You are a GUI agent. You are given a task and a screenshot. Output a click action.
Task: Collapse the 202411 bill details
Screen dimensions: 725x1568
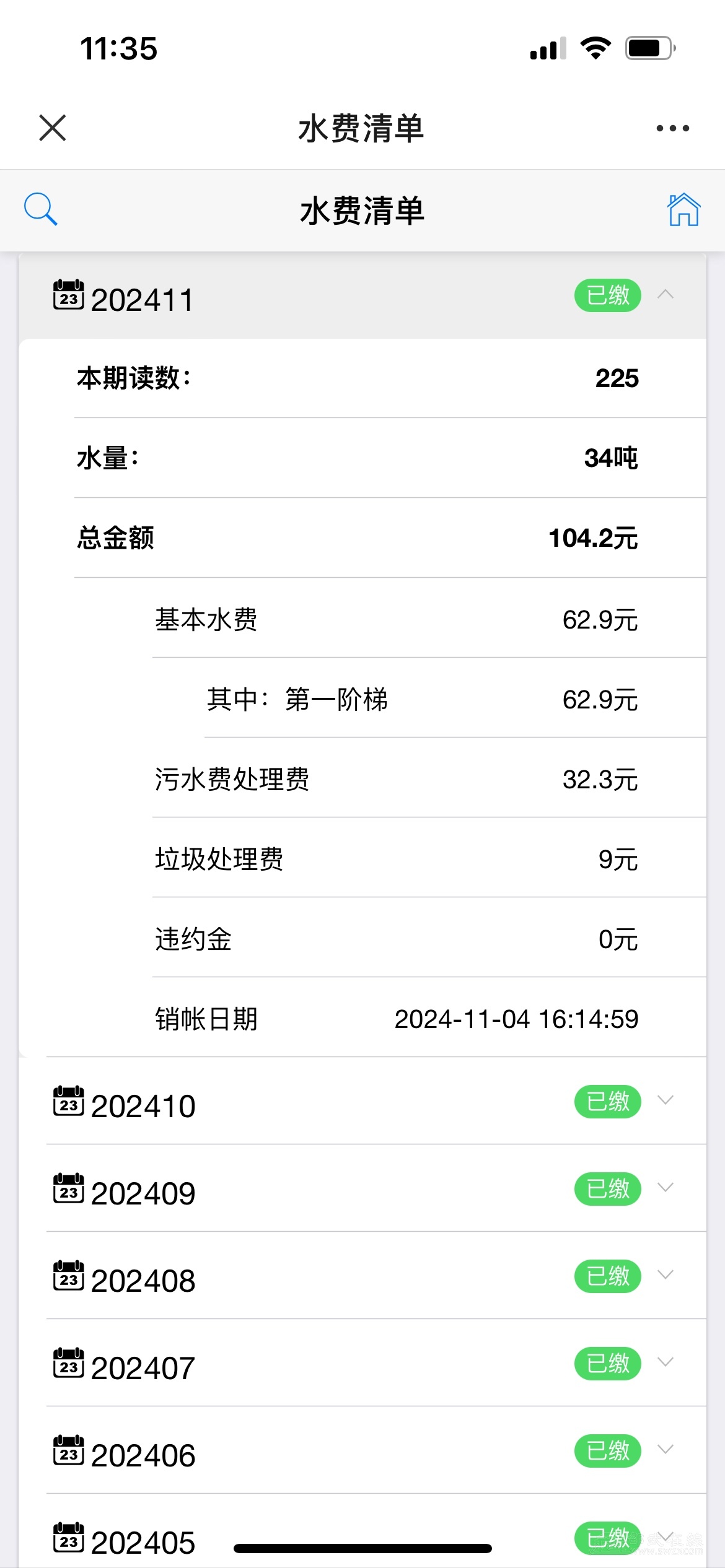[x=666, y=295]
